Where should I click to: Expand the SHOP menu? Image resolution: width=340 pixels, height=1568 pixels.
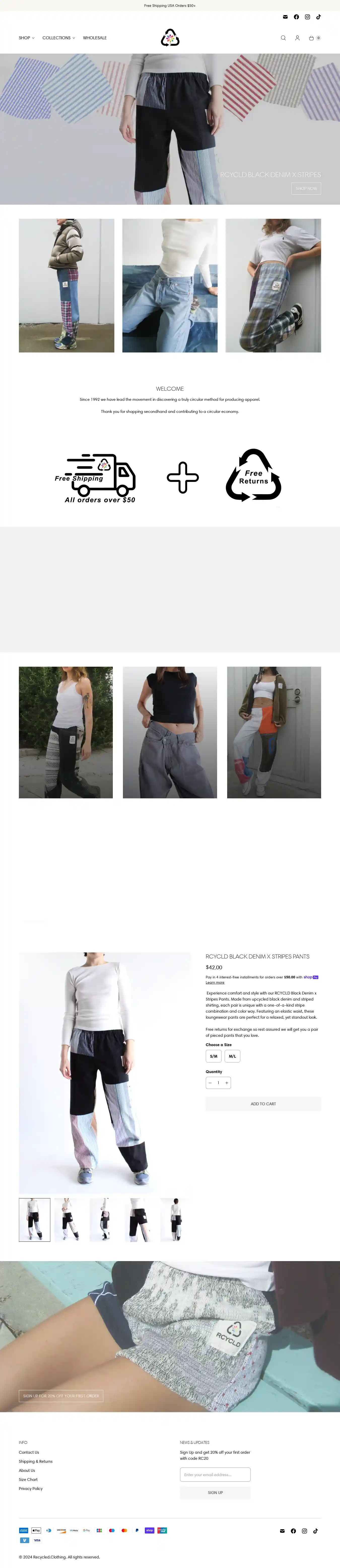pyautogui.click(x=26, y=38)
